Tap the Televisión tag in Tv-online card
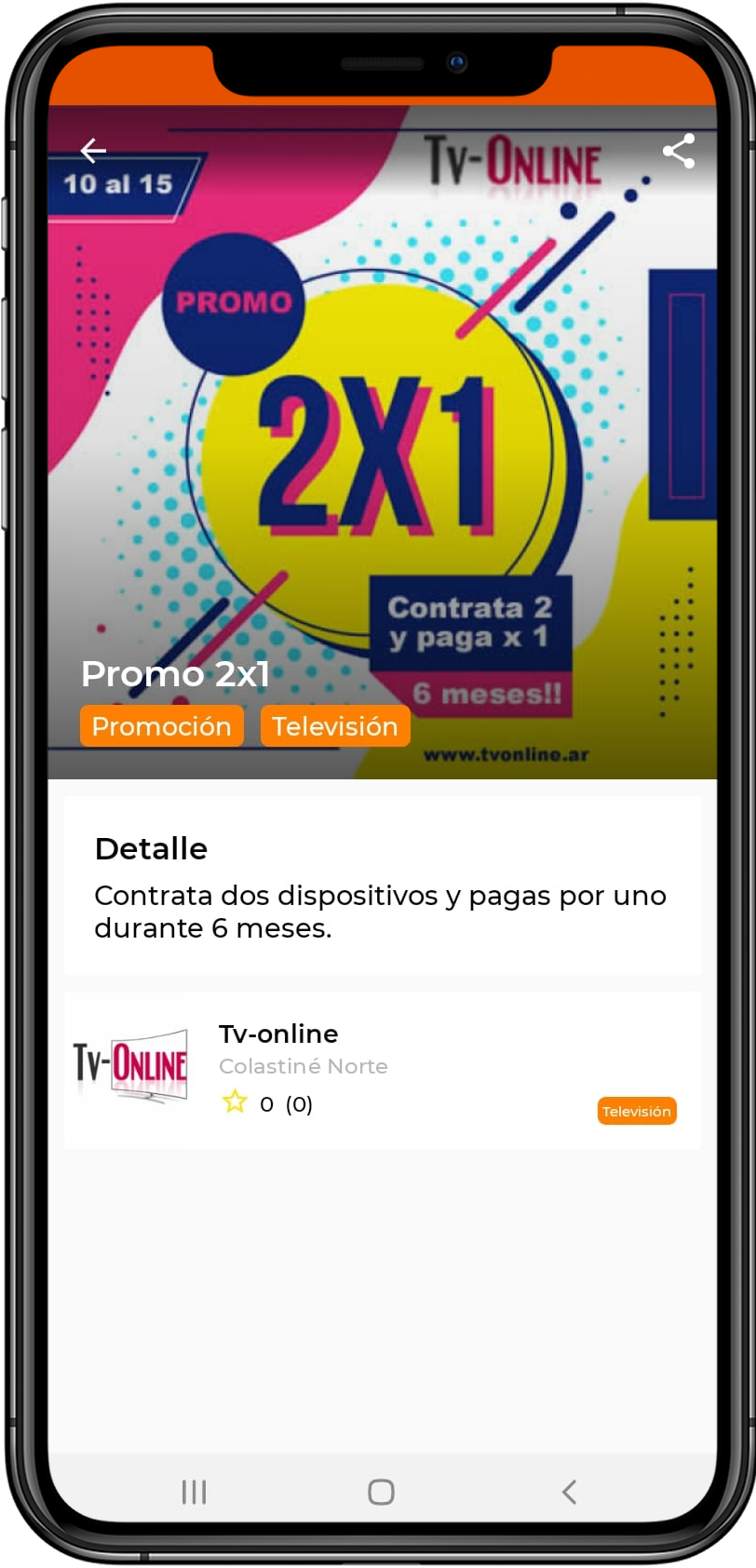The width and height of the screenshot is (756, 1568). [x=637, y=1111]
